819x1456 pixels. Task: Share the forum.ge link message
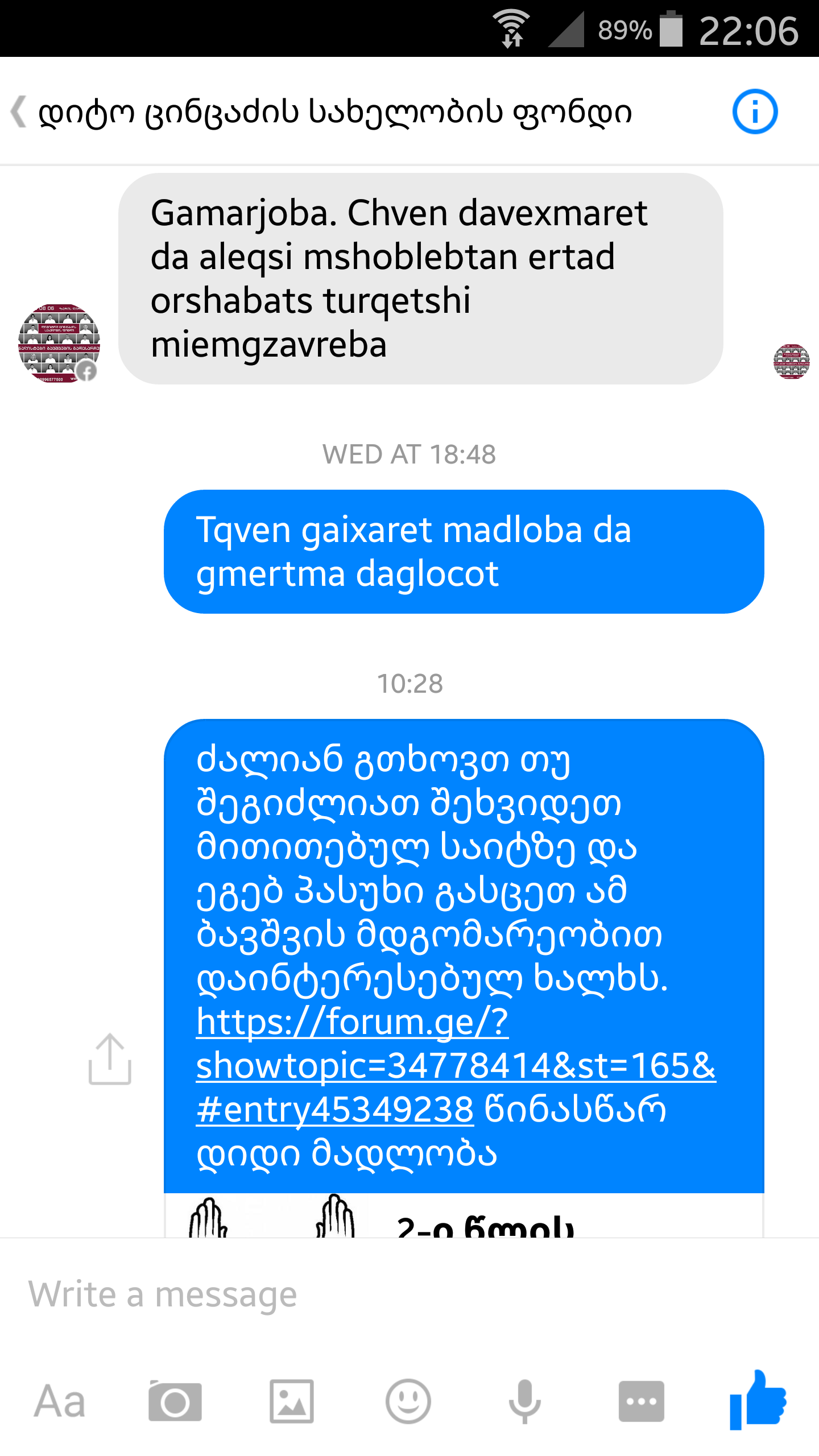(x=110, y=1059)
